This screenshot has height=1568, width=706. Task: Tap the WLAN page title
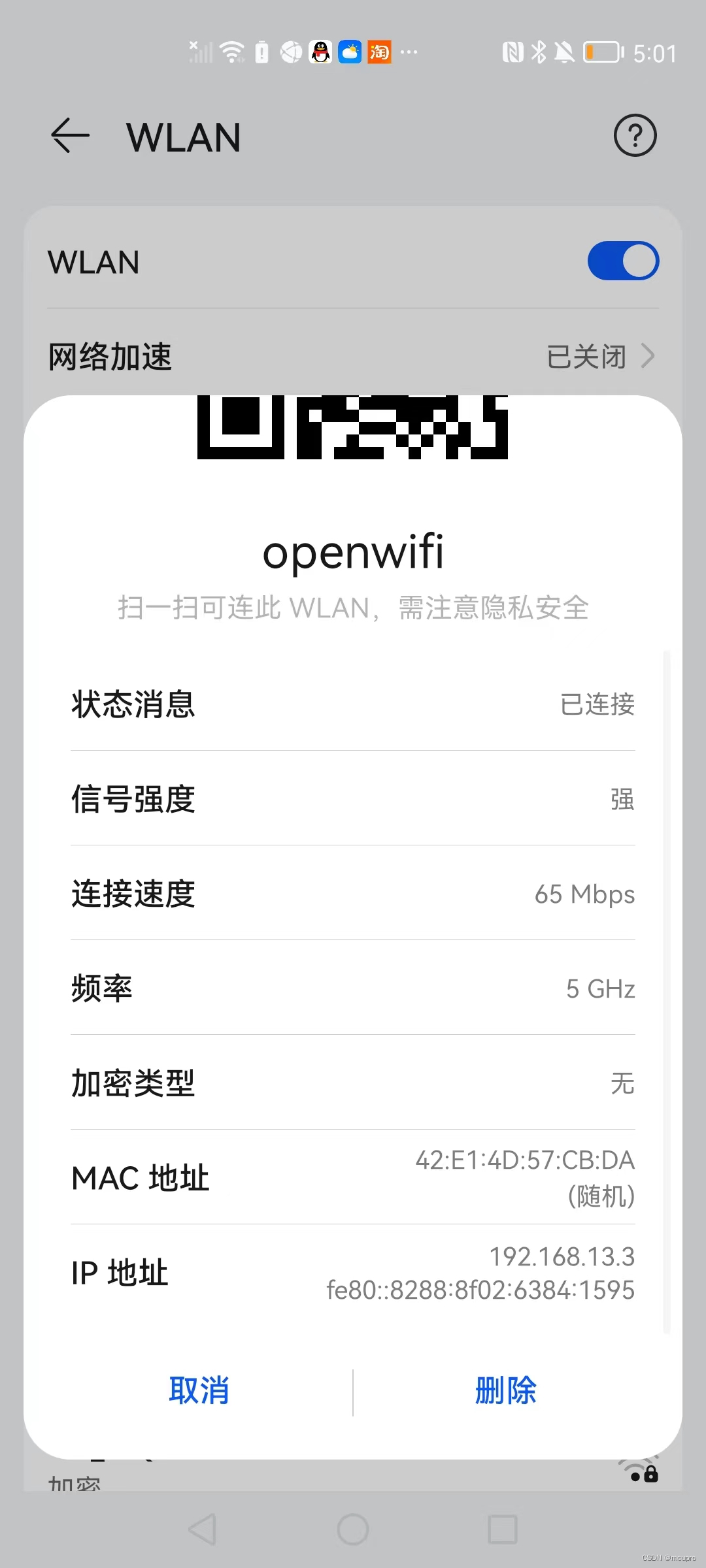coord(184,137)
